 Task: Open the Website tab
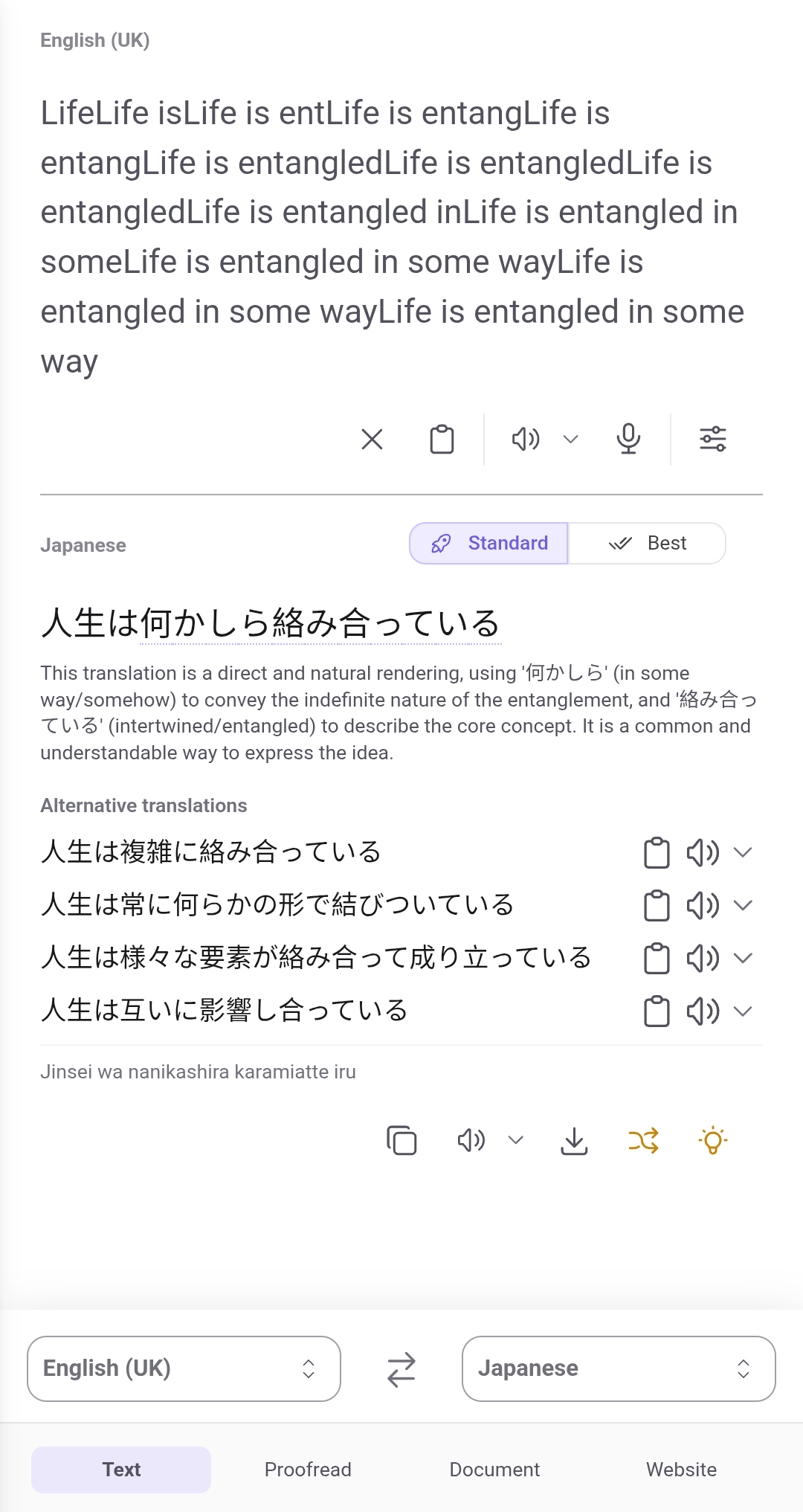(x=681, y=1470)
